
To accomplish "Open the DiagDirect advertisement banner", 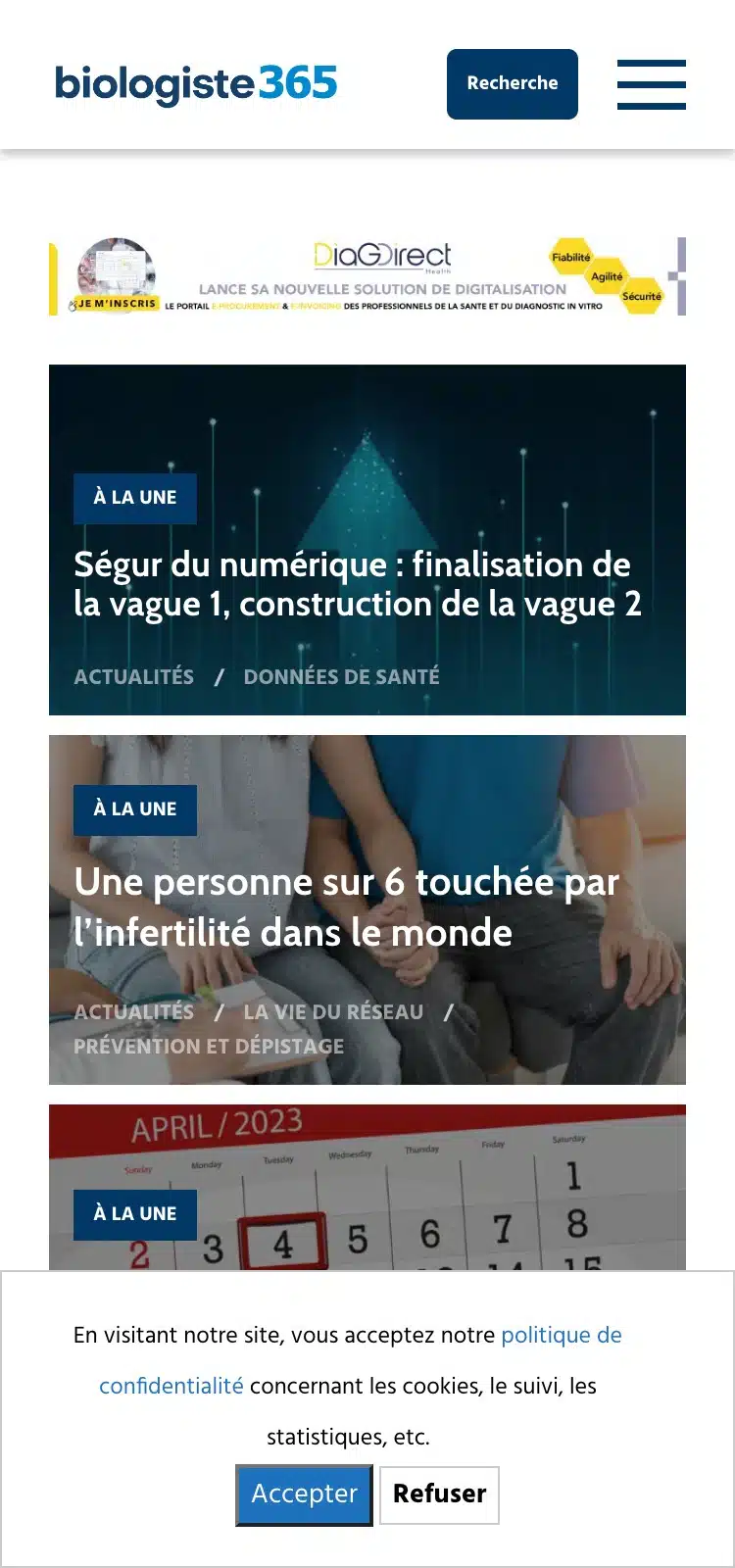I will pos(367,276).
